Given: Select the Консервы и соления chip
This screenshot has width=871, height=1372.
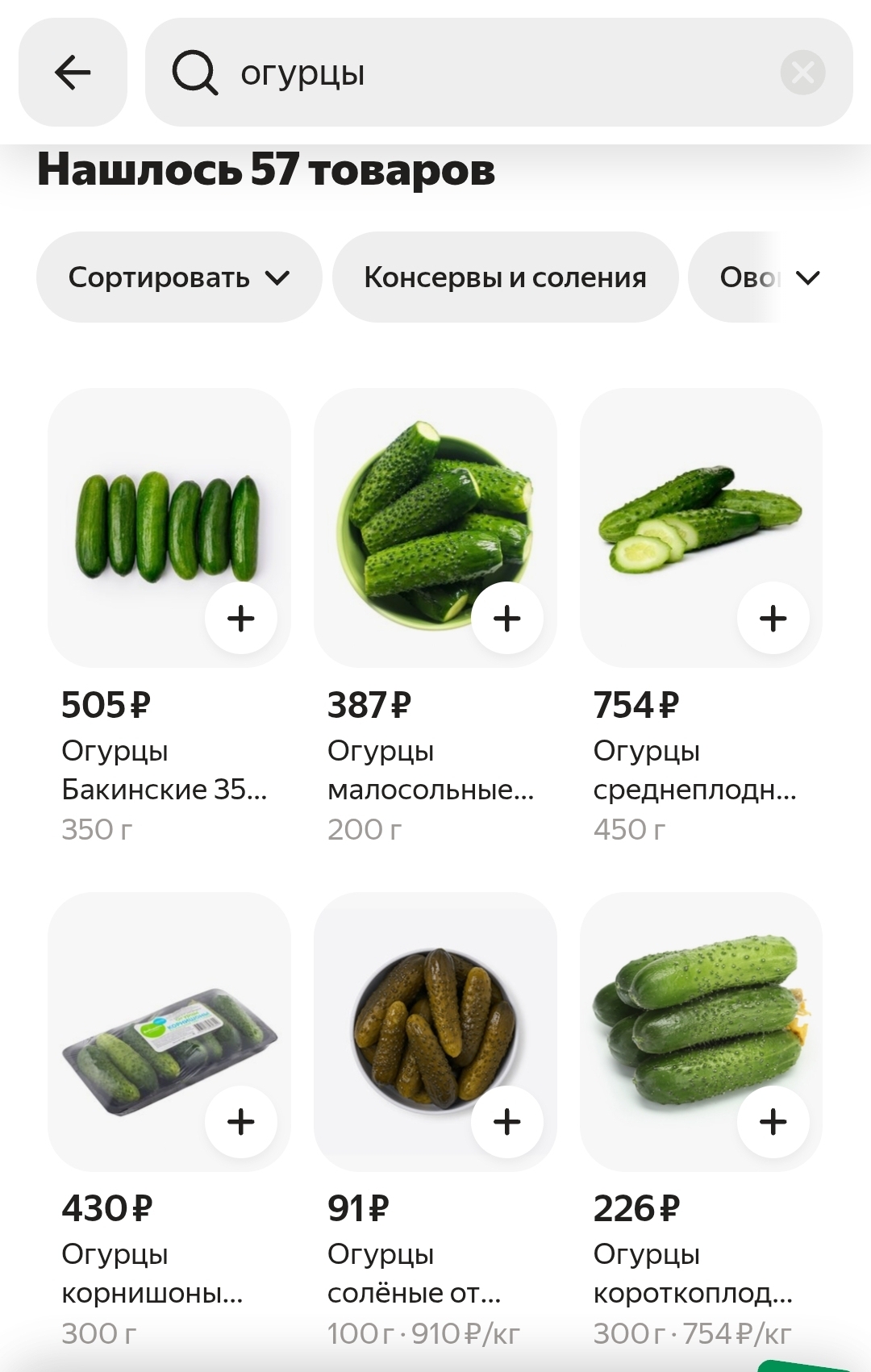Looking at the screenshot, I should pos(505,277).
